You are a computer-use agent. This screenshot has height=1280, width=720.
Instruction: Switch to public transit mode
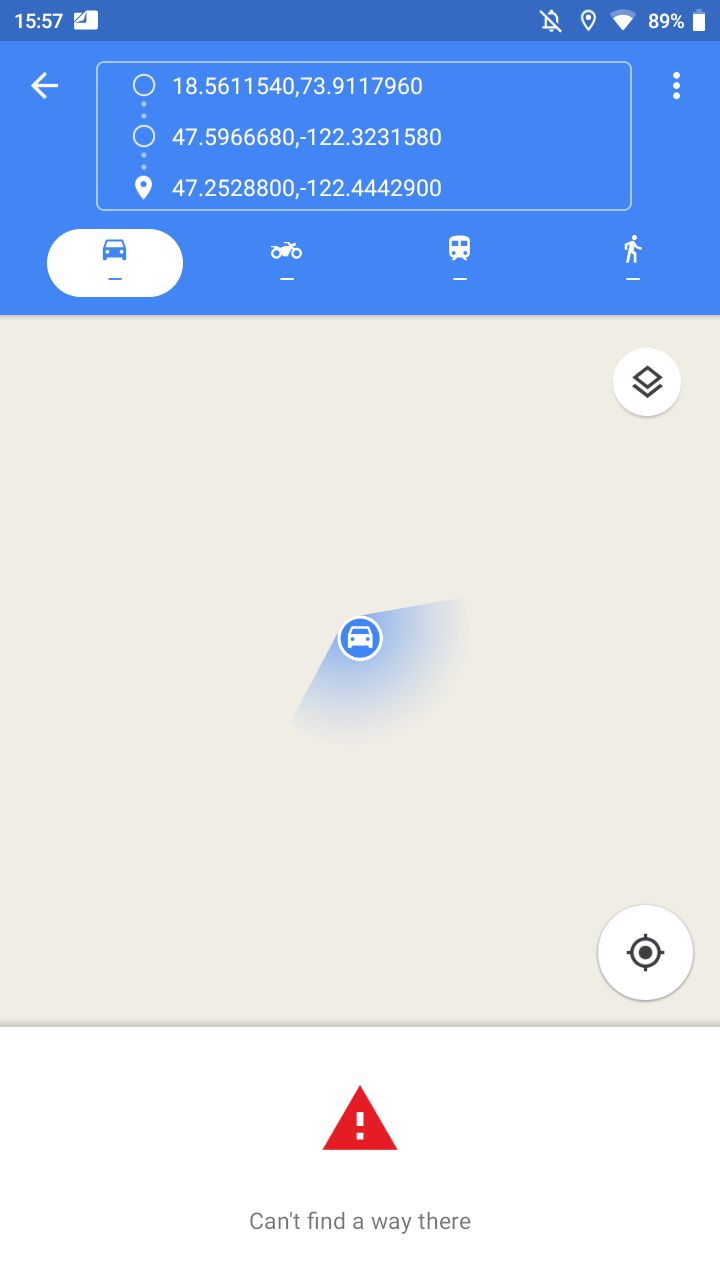pyautogui.click(x=459, y=262)
